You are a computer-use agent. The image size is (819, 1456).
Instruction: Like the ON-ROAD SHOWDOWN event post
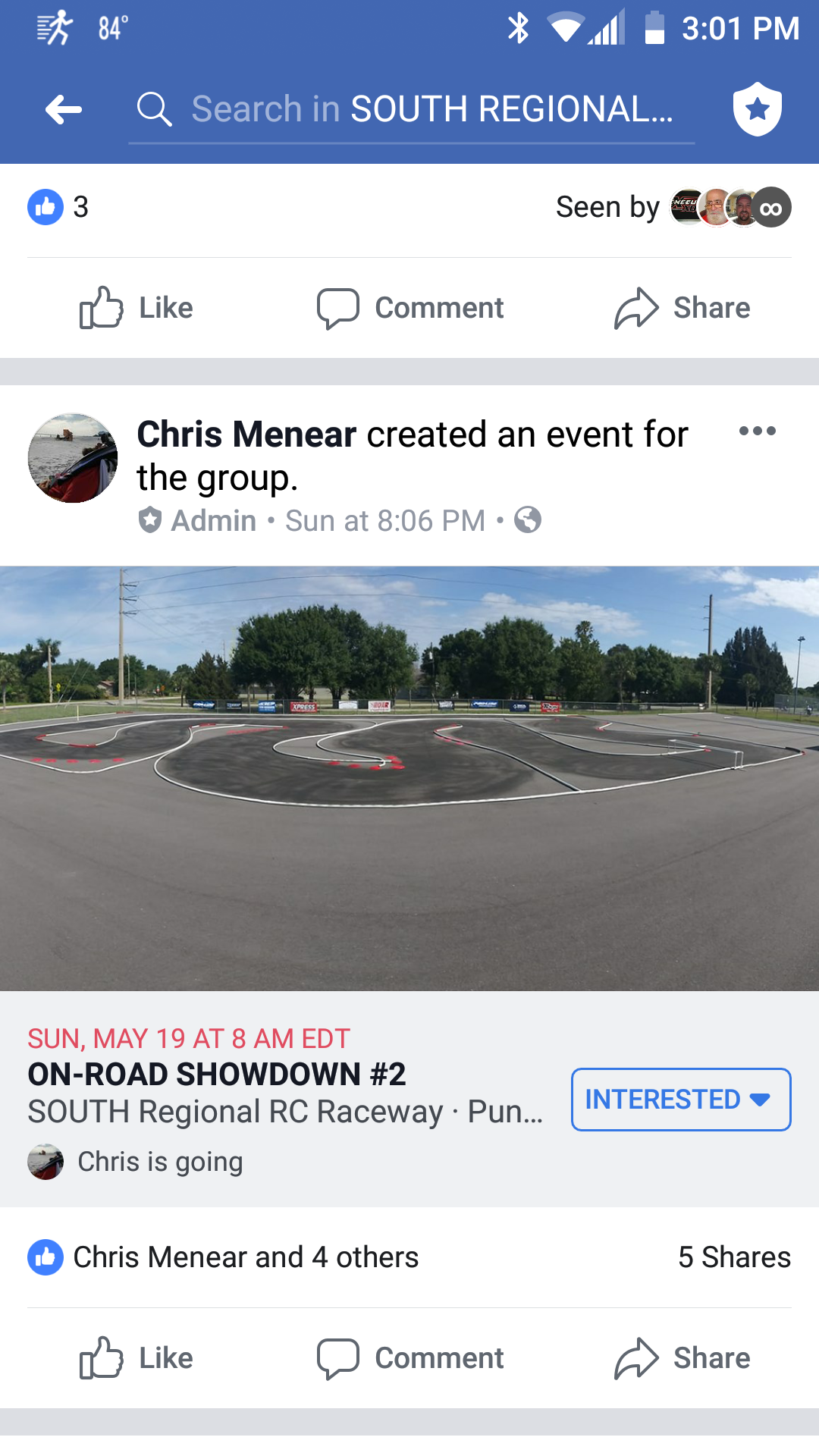[136, 1358]
